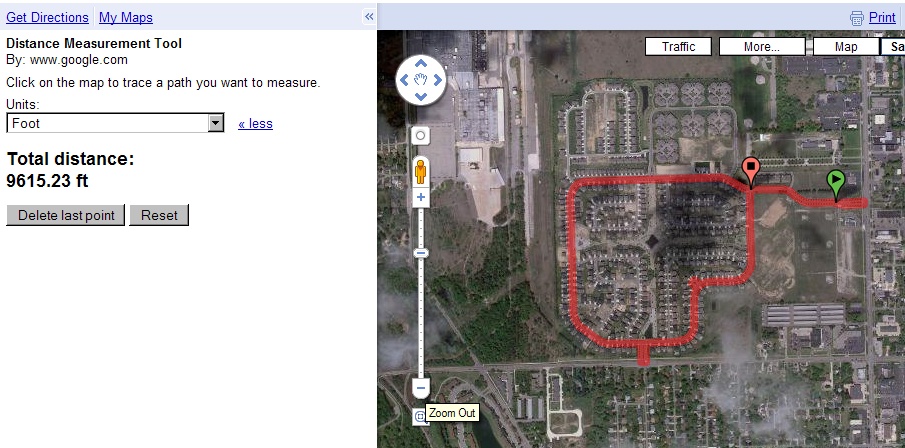Click the « less link
This screenshot has width=905, height=448.
[x=255, y=124]
